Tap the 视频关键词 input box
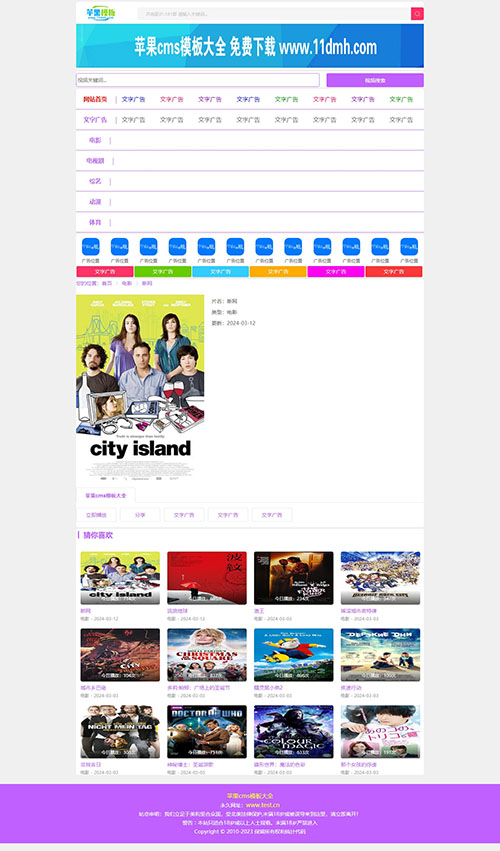This screenshot has height=851, width=500. (x=198, y=80)
